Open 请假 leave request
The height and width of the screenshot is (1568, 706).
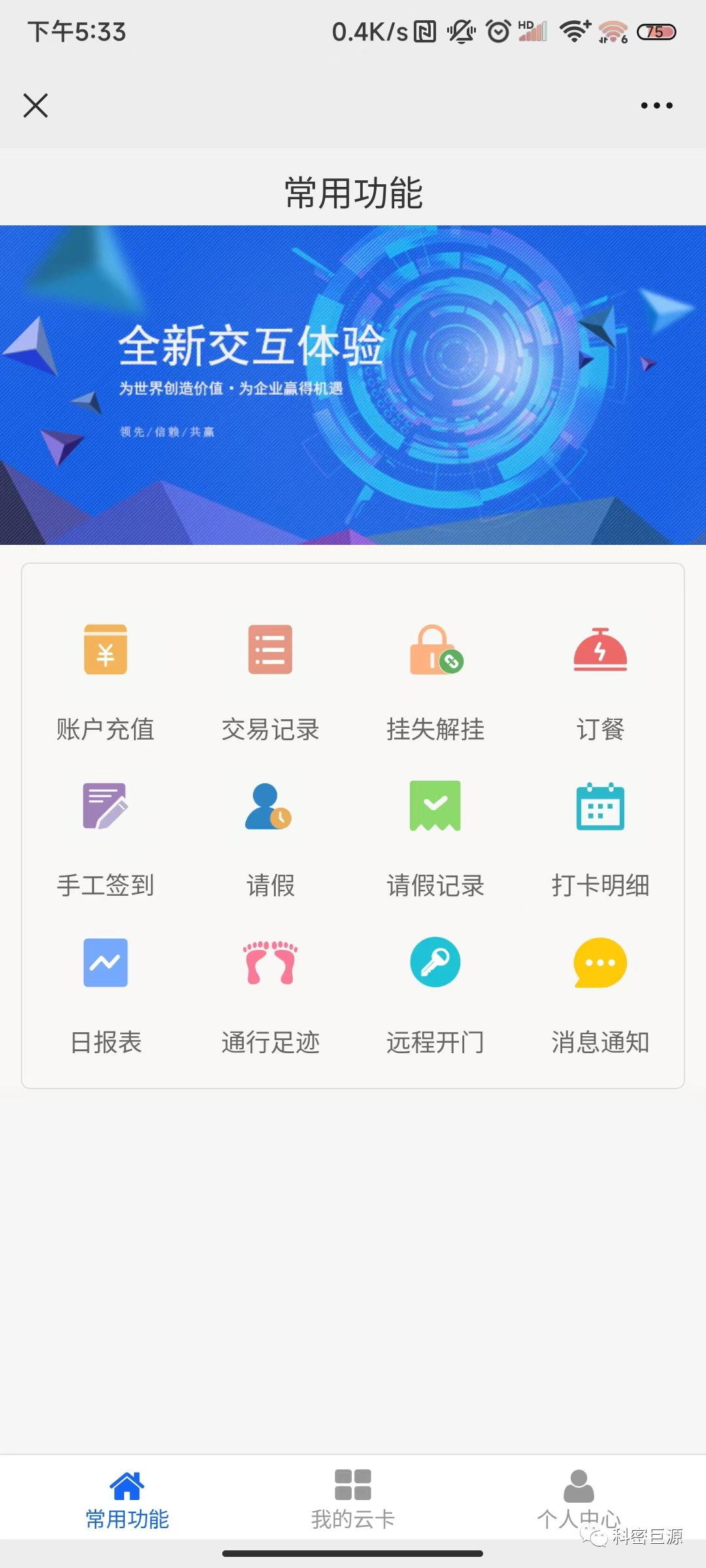[x=270, y=840]
